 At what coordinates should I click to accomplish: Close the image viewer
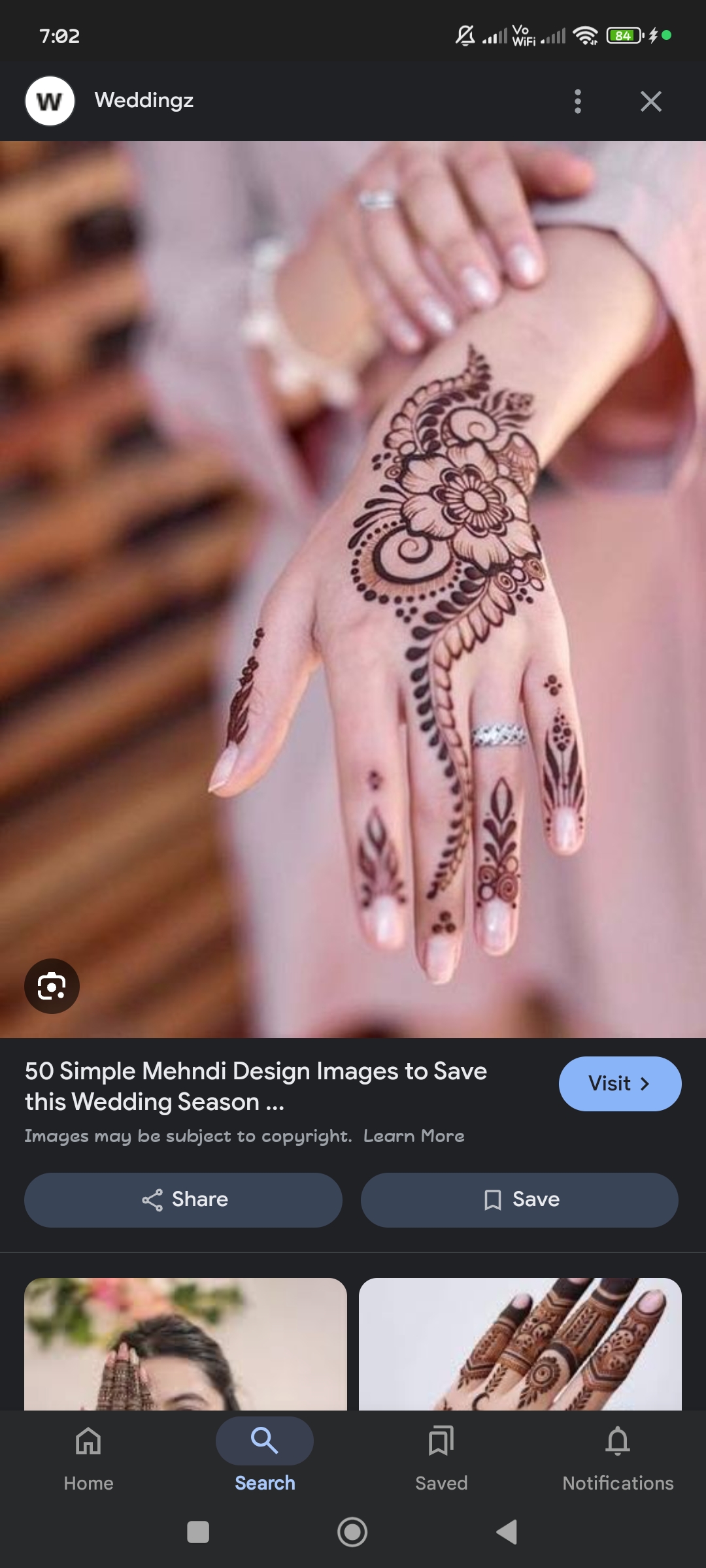(x=650, y=101)
